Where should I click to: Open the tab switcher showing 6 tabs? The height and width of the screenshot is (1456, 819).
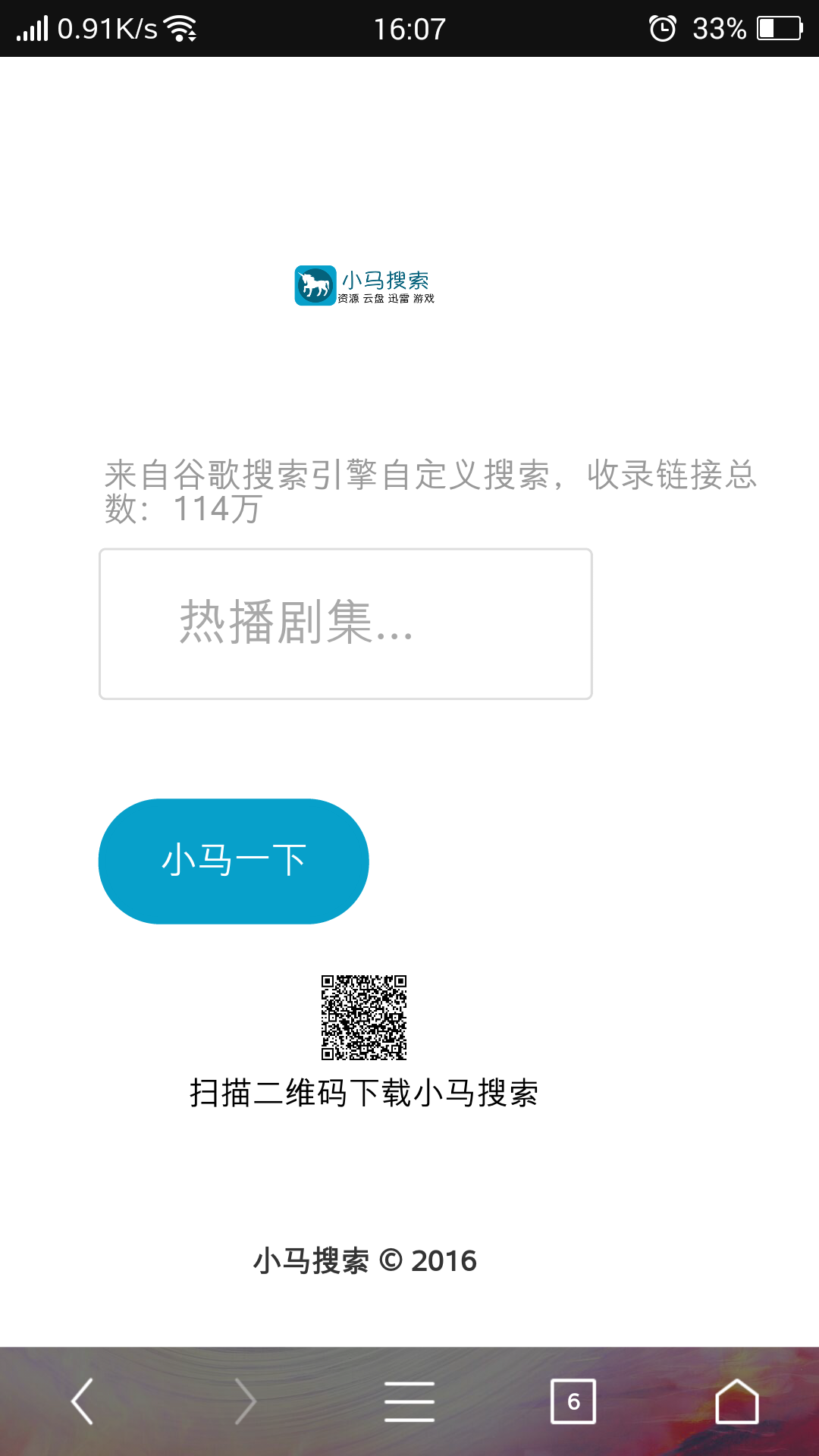pyautogui.click(x=573, y=1401)
